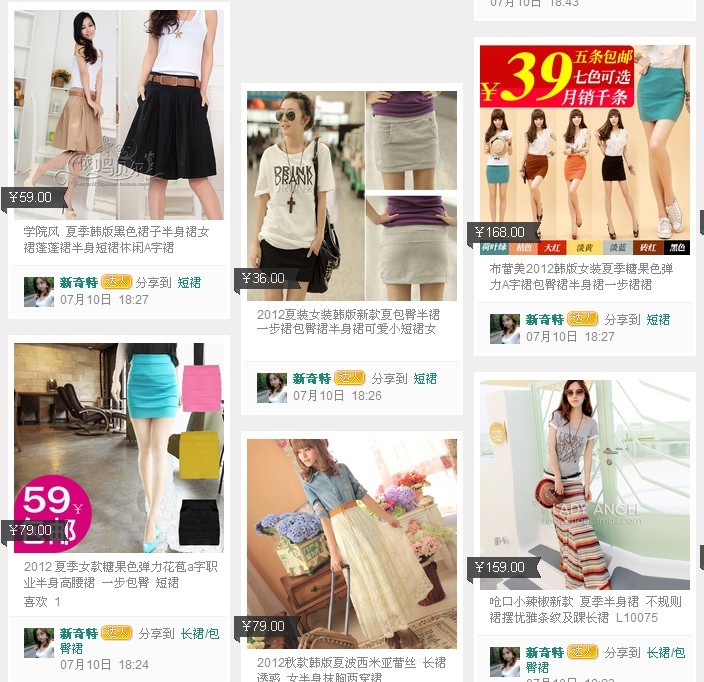Open 长裙/包臀裙 board under ¥159.00 skirt
The height and width of the screenshot is (682, 704).
(x=665, y=652)
